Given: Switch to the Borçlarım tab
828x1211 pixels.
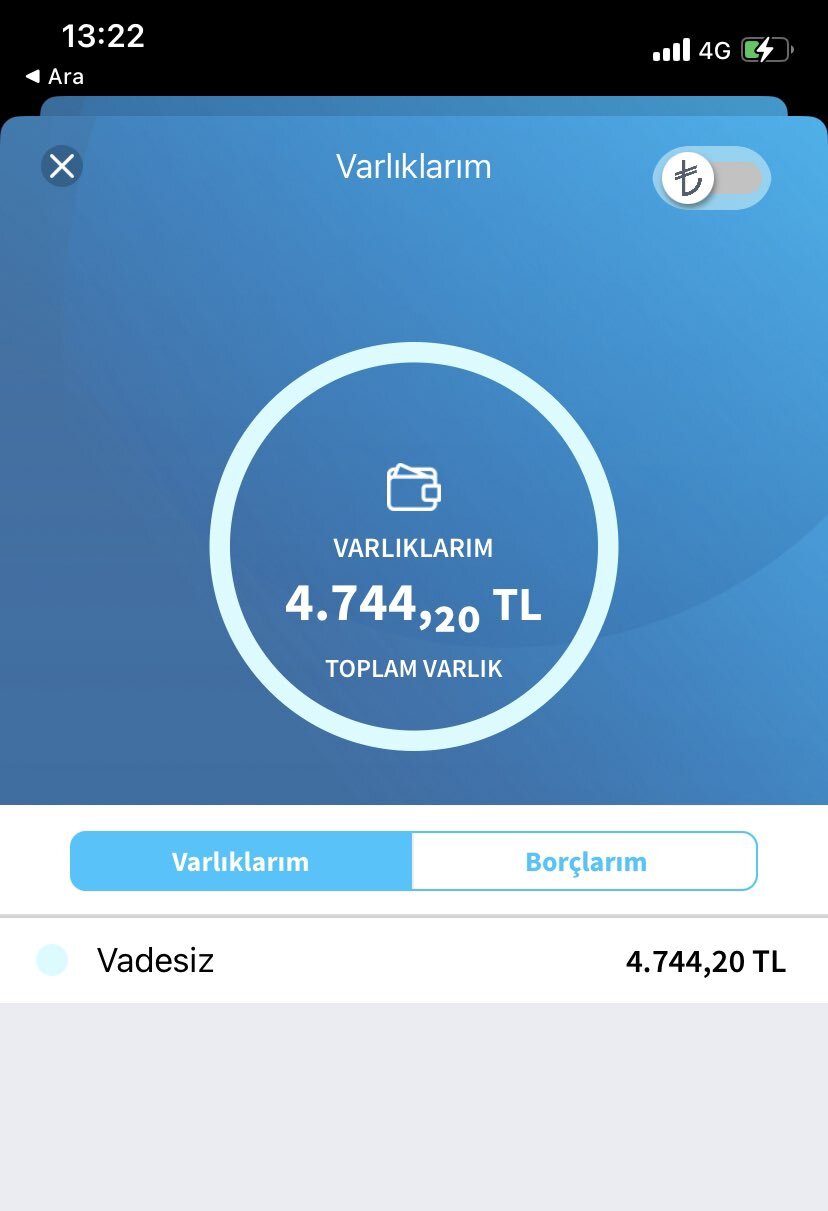Looking at the screenshot, I should coord(585,861).
